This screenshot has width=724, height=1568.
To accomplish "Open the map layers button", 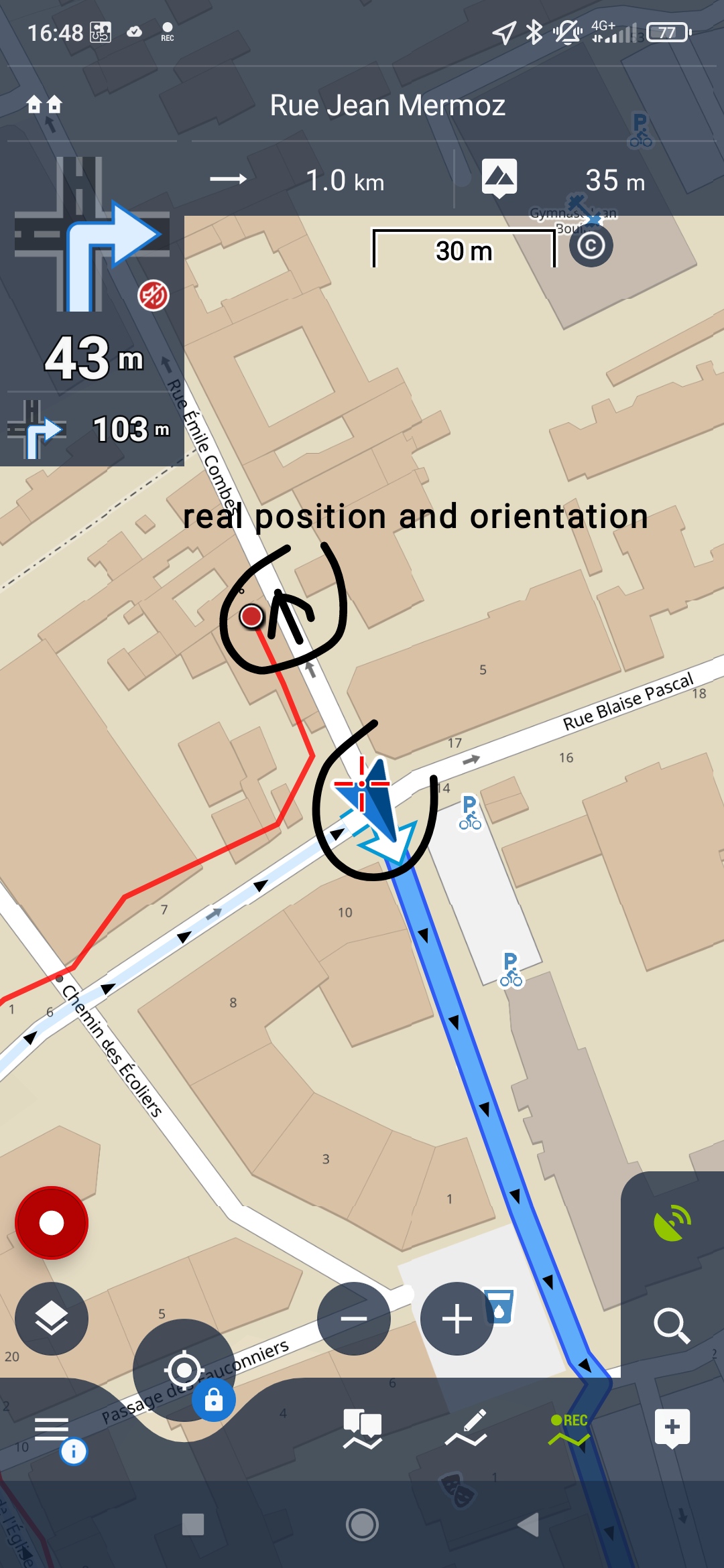I will click(x=52, y=1319).
